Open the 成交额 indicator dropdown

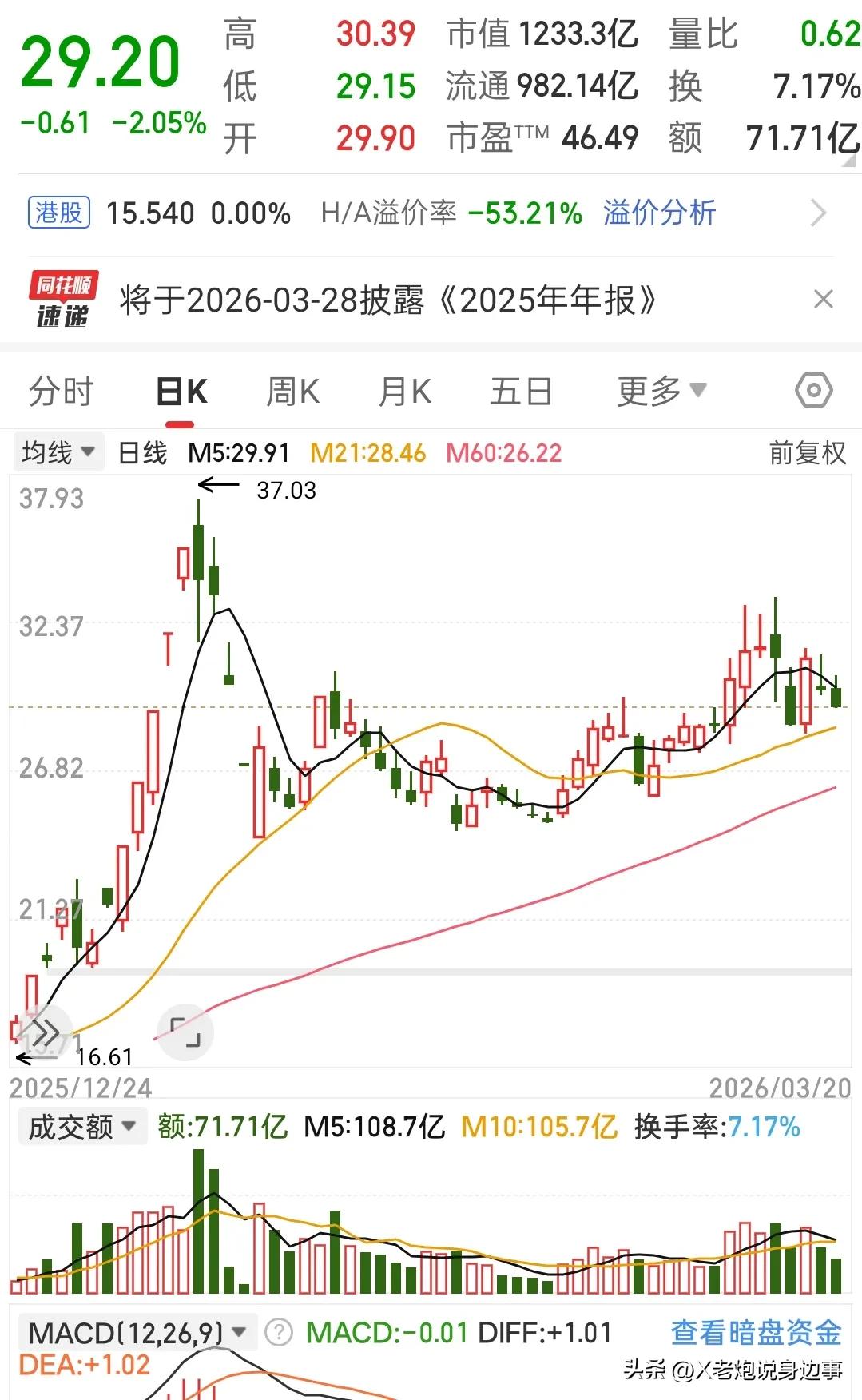tap(82, 1125)
